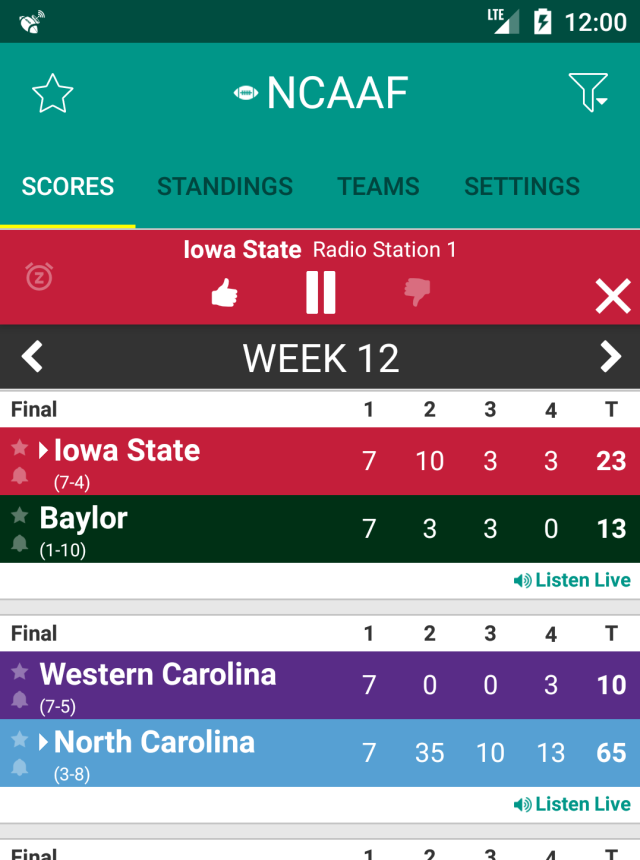Tap the favorites star in the header

pos(52,94)
